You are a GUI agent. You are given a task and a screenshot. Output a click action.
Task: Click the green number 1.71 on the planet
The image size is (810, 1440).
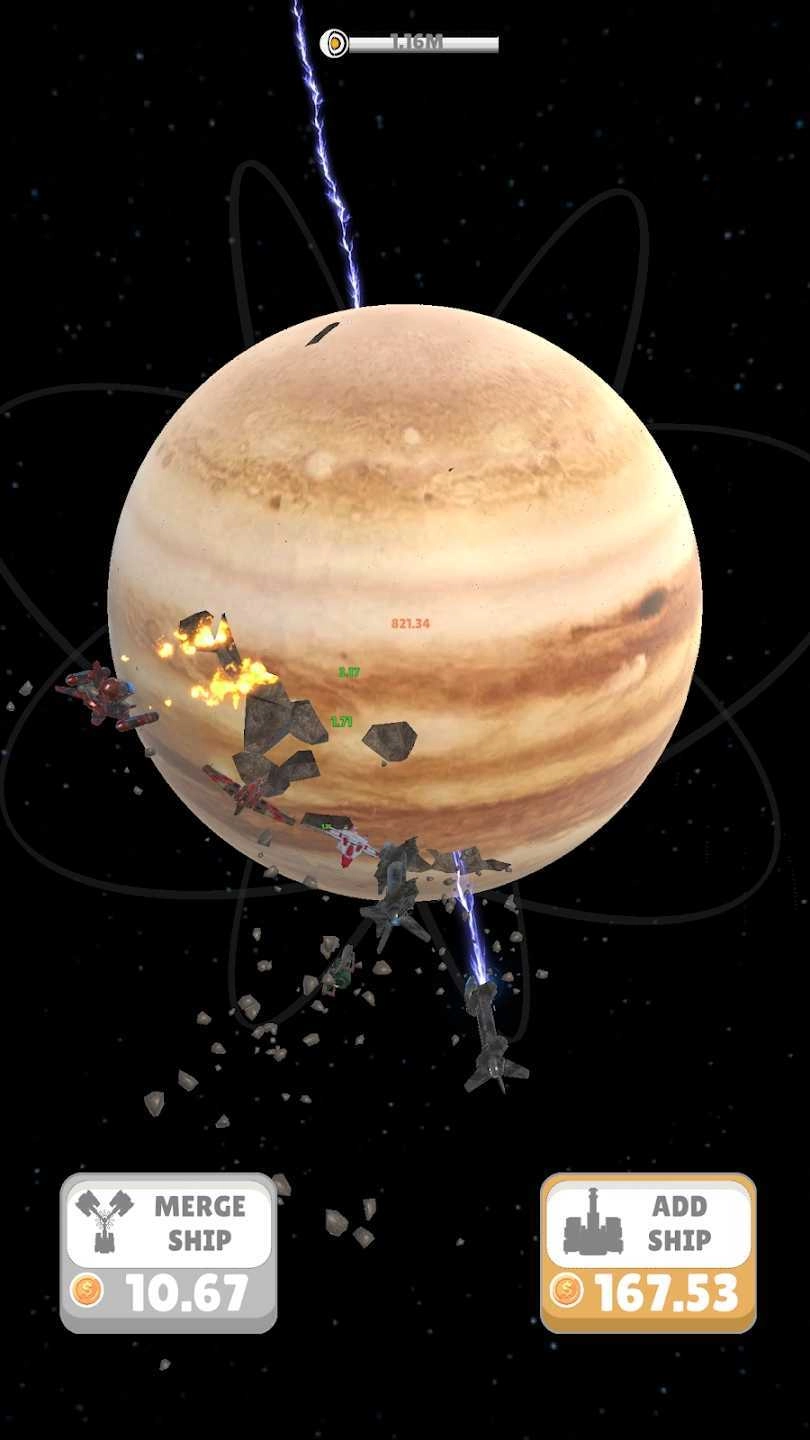click(344, 721)
